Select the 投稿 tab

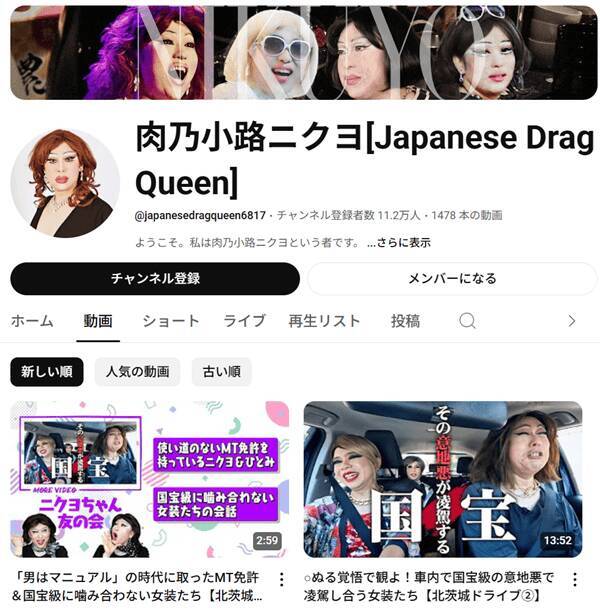click(x=405, y=321)
